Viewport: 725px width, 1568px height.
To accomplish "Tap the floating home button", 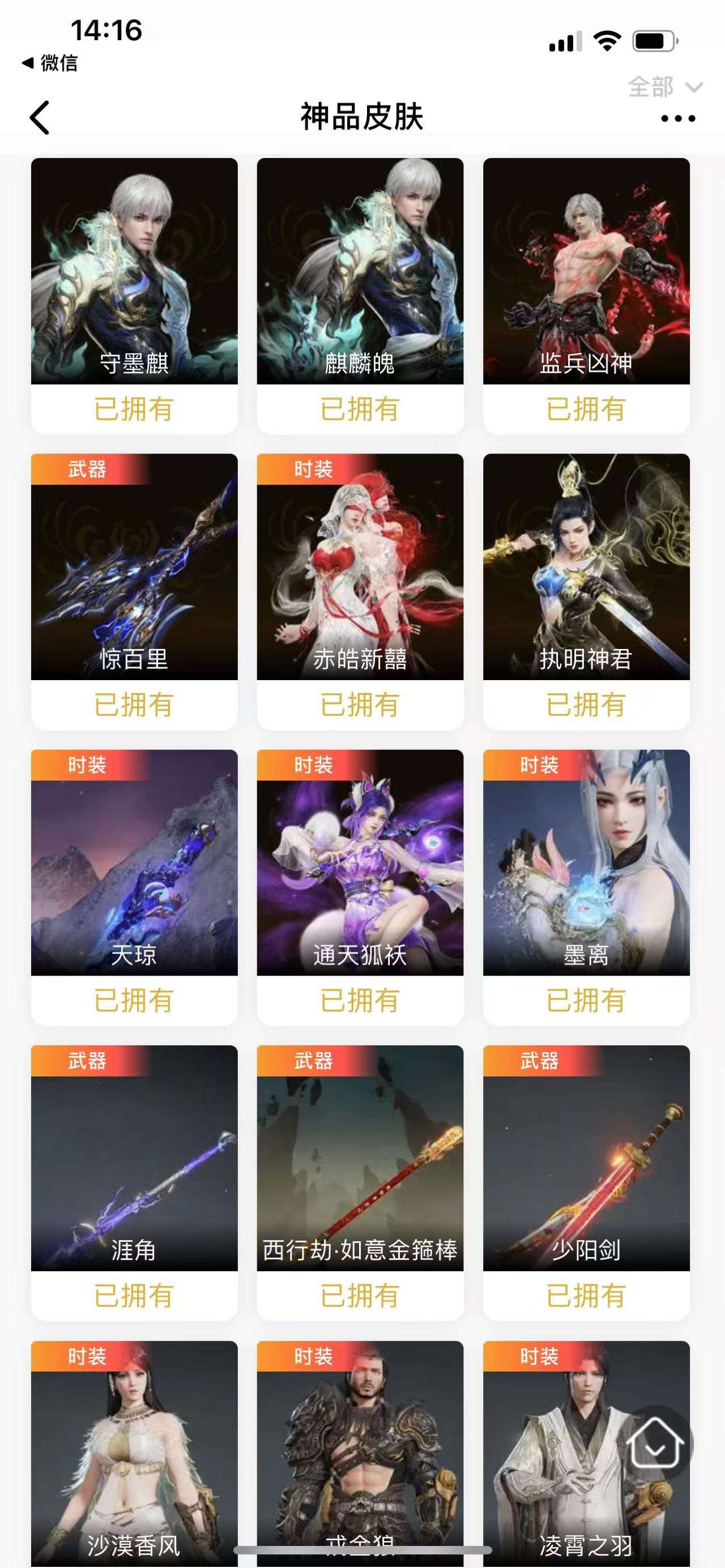I will click(655, 1444).
